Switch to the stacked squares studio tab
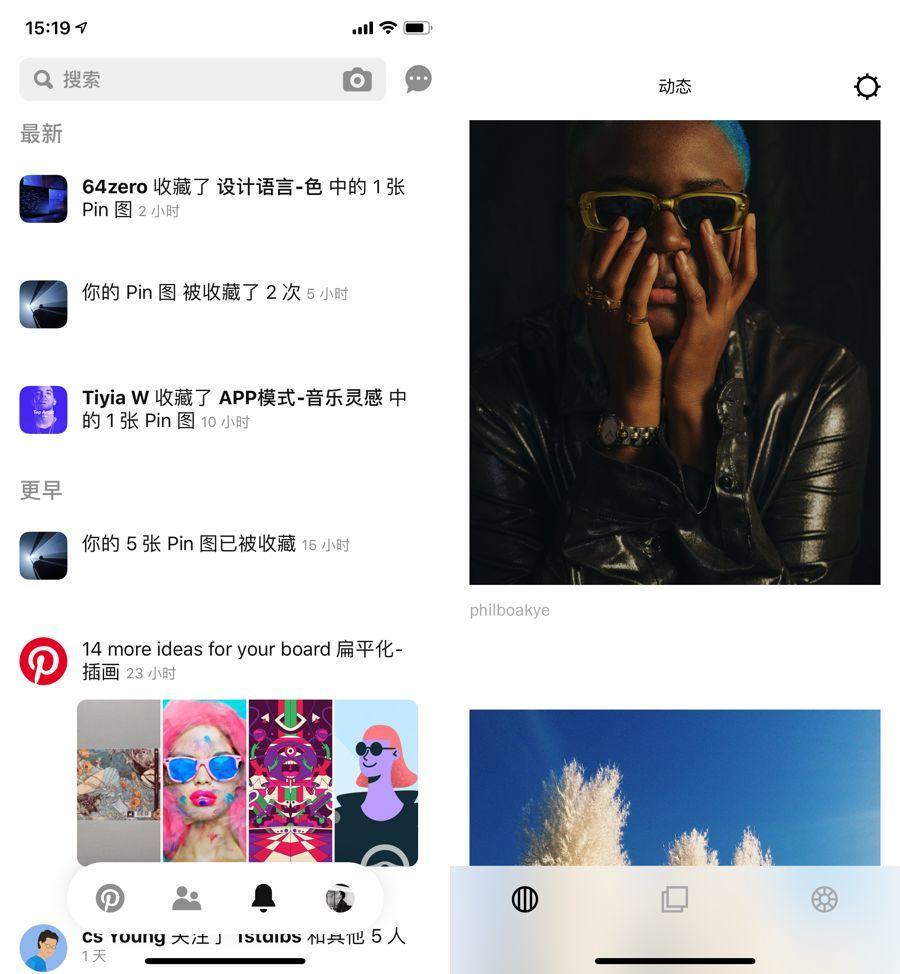 675,899
